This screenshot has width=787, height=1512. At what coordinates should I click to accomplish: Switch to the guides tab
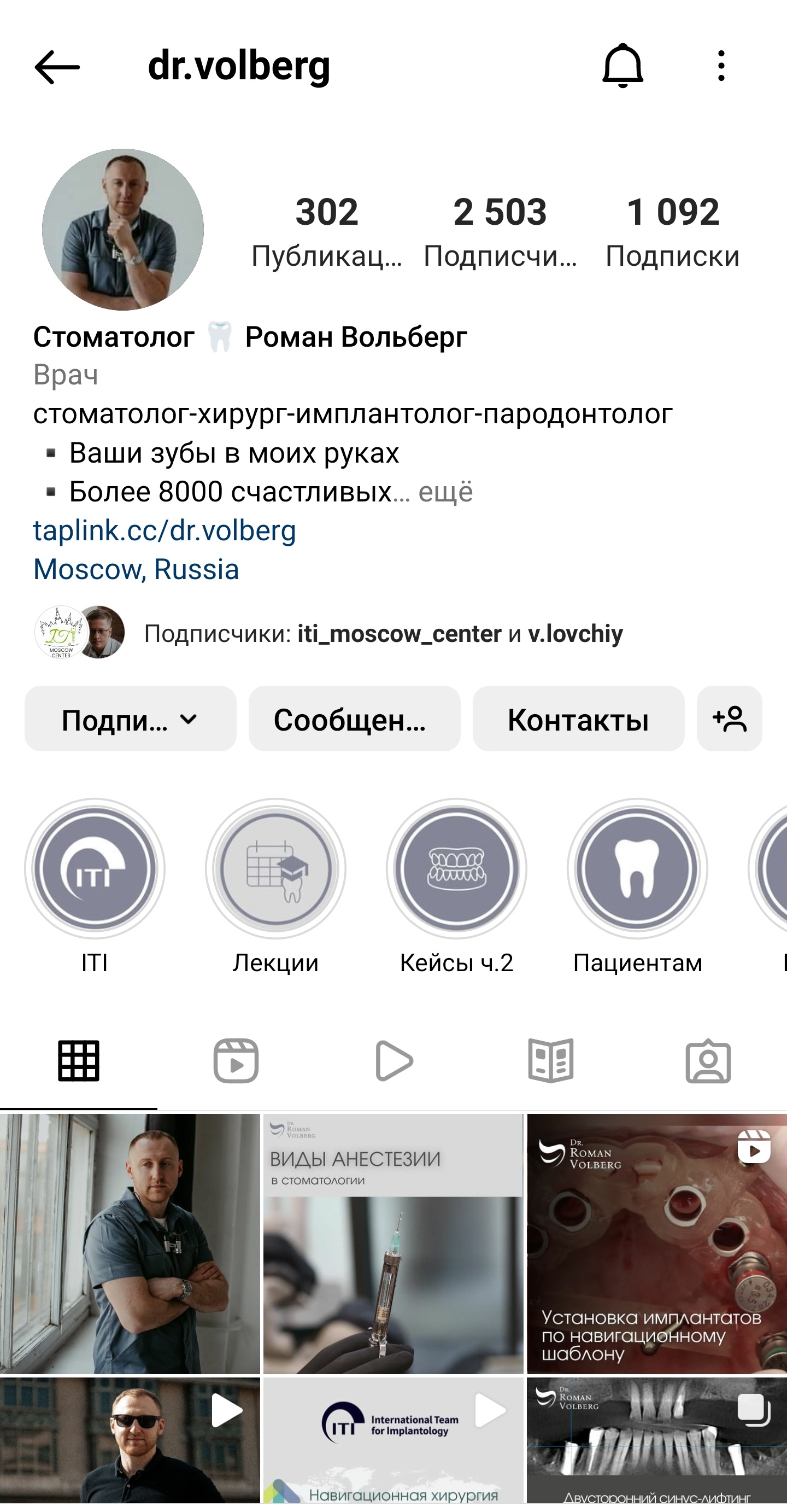coord(551,1061)
